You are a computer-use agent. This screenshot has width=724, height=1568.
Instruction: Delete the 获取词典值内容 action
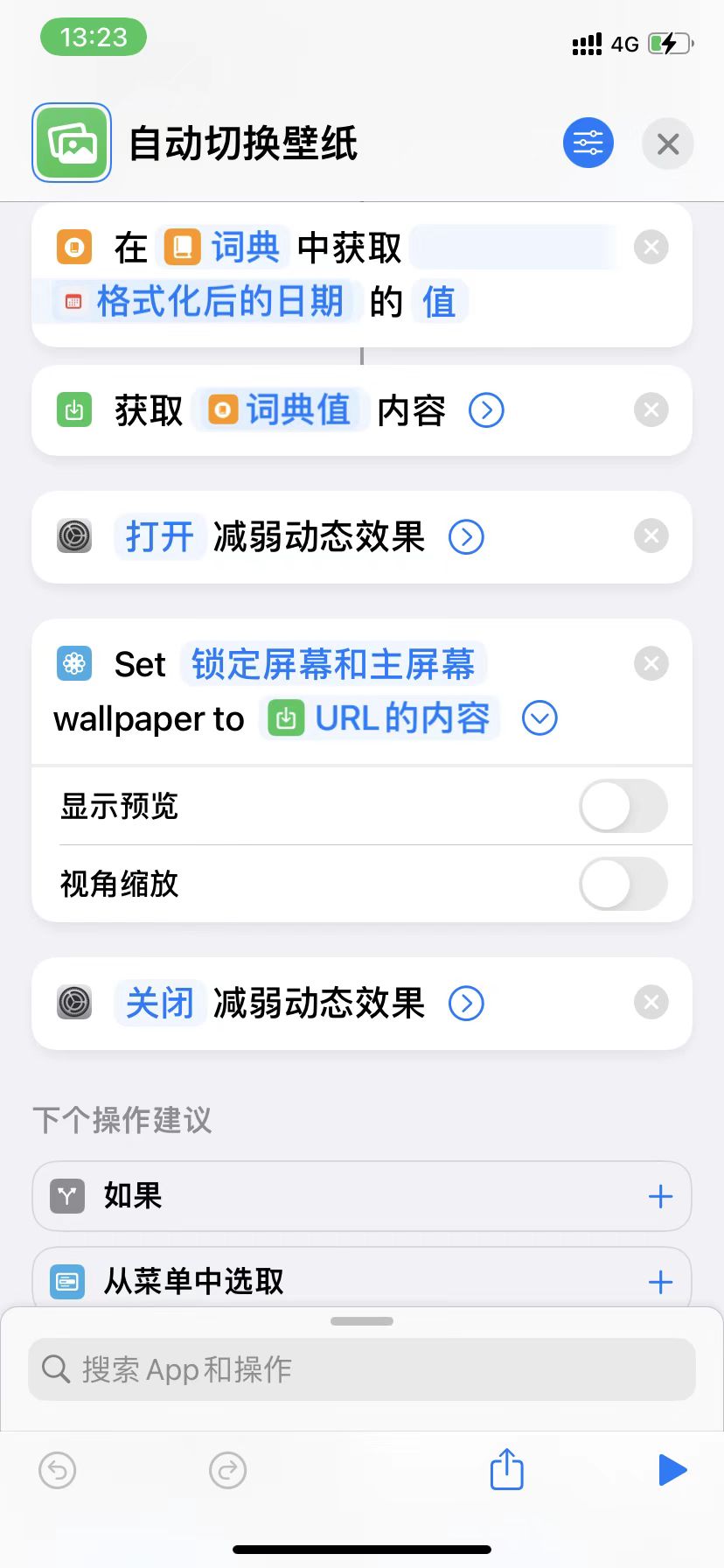tap(651, 409)
